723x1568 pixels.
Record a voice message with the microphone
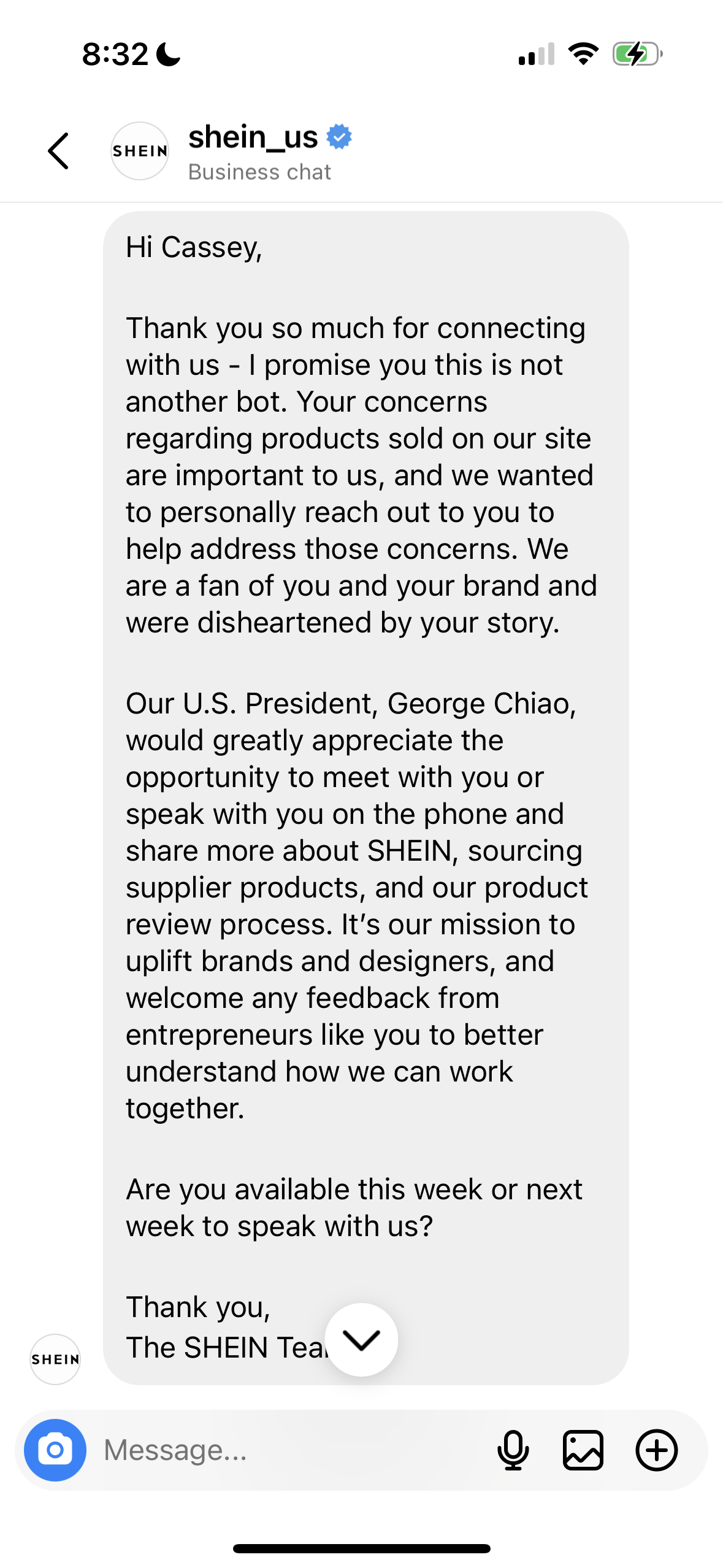coord(513,1450)
